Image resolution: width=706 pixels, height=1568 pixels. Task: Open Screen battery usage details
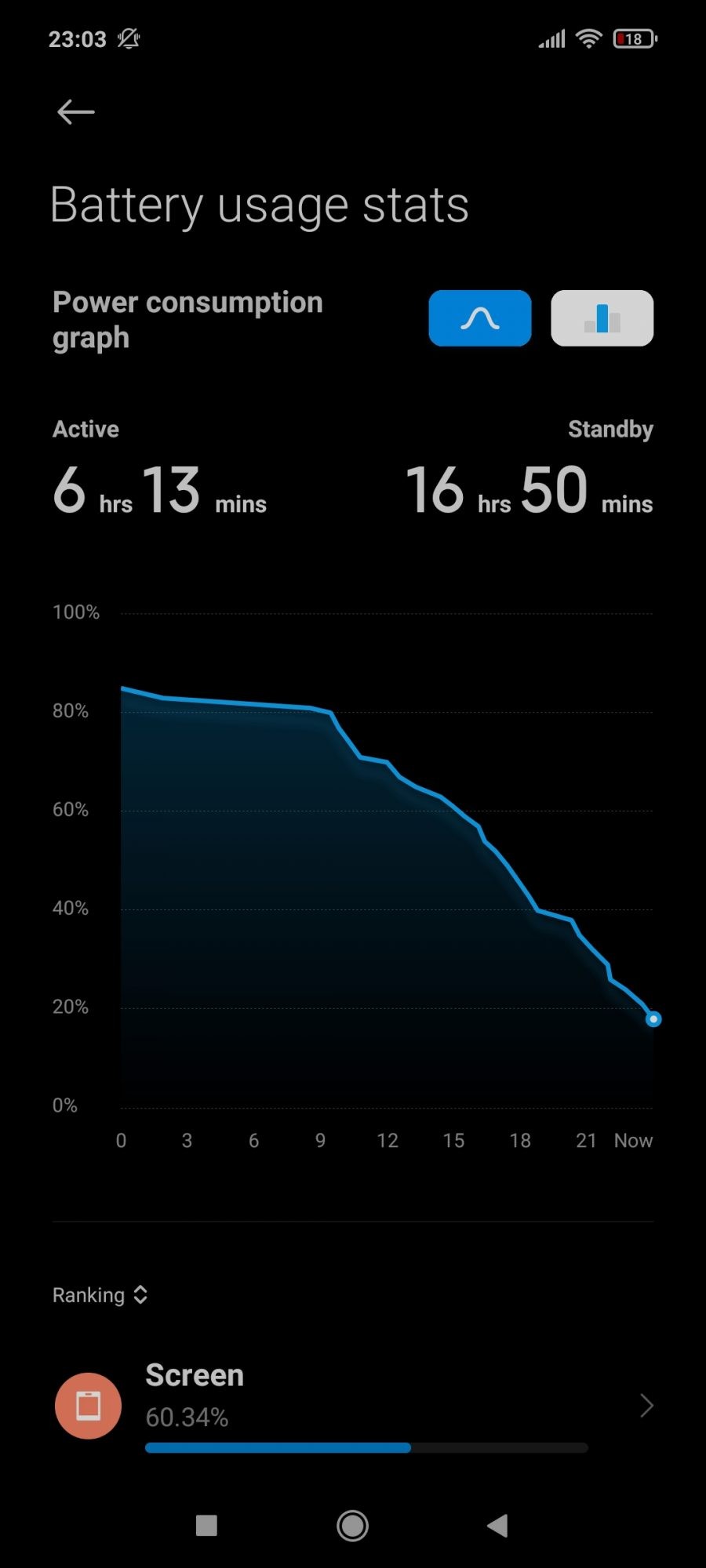(353, 1406)
